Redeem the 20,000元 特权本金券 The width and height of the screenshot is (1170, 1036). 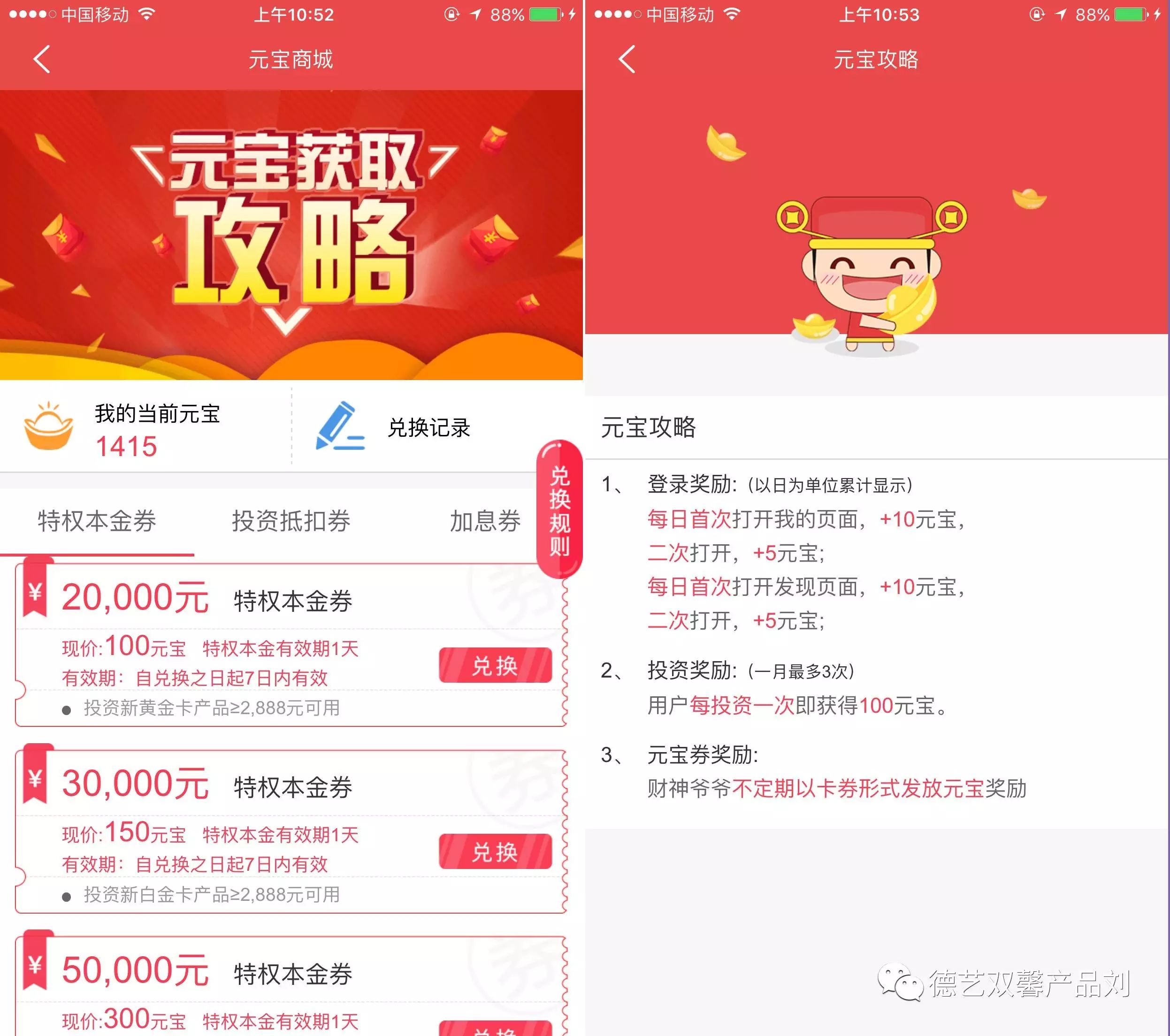pyautogui.click(x=495, y=666)
